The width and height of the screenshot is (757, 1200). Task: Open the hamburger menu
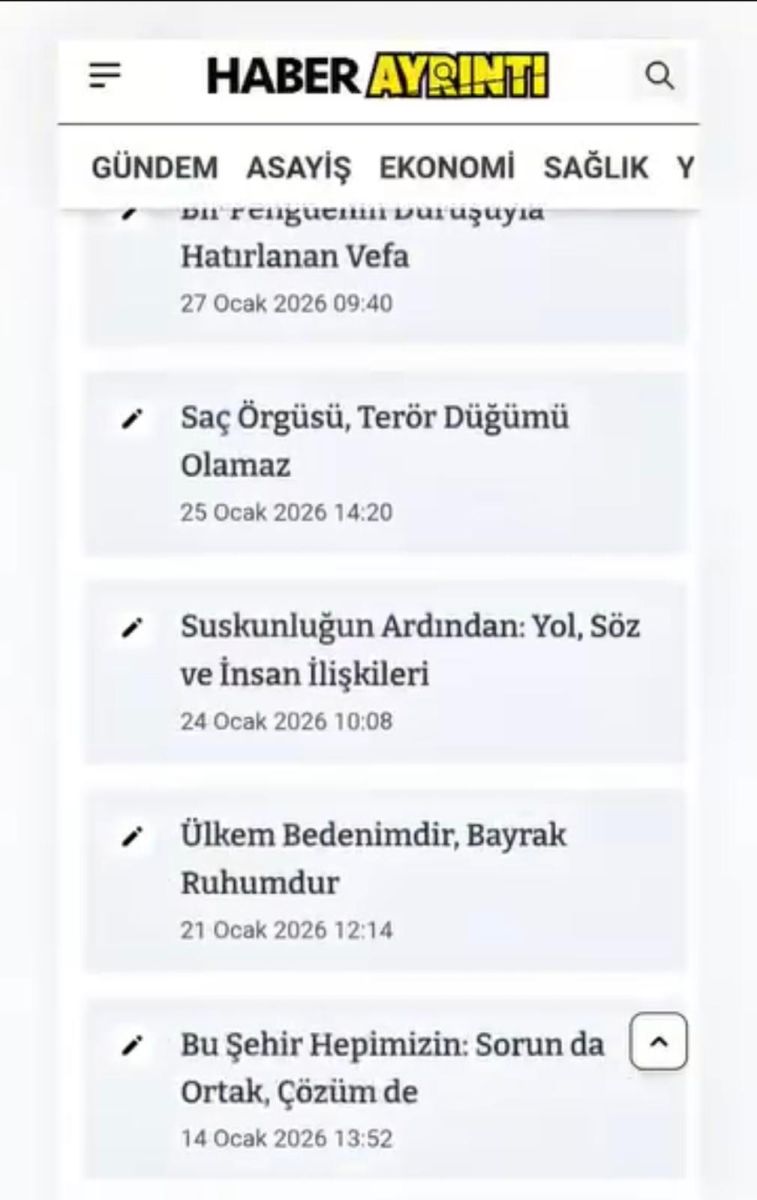[x=104, y=76]
